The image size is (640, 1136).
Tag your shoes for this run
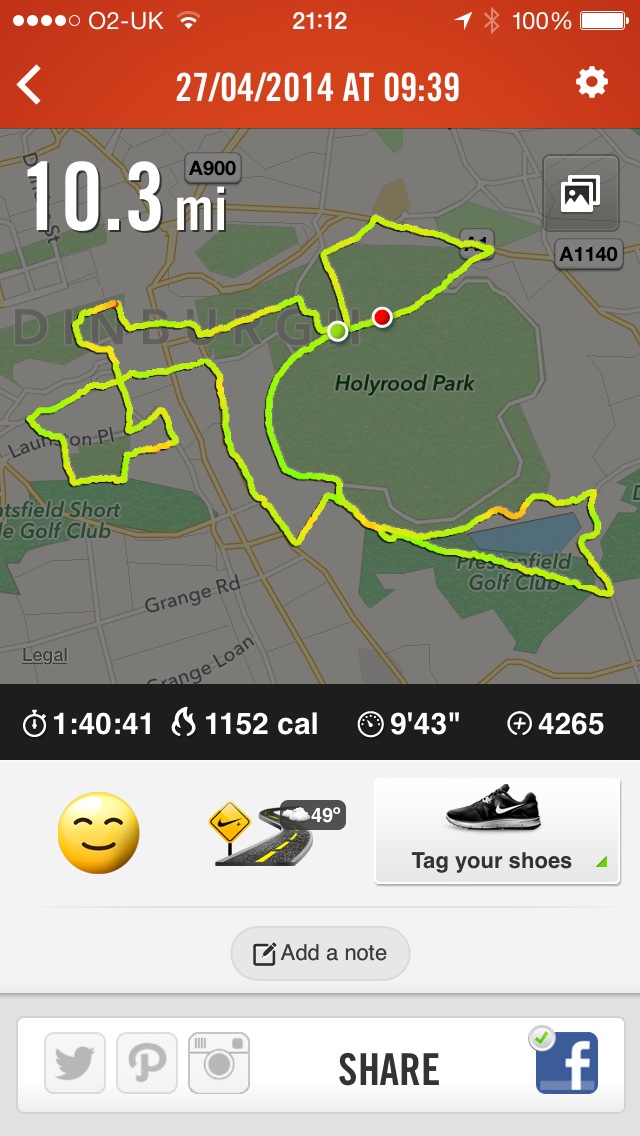pos(497,831)
